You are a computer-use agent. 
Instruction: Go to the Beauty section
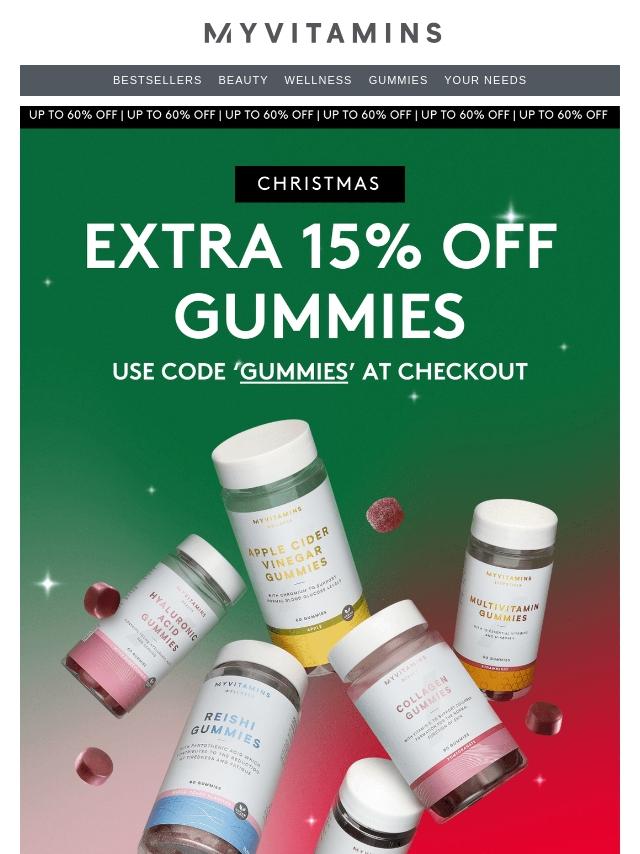[x=243, y=80]
